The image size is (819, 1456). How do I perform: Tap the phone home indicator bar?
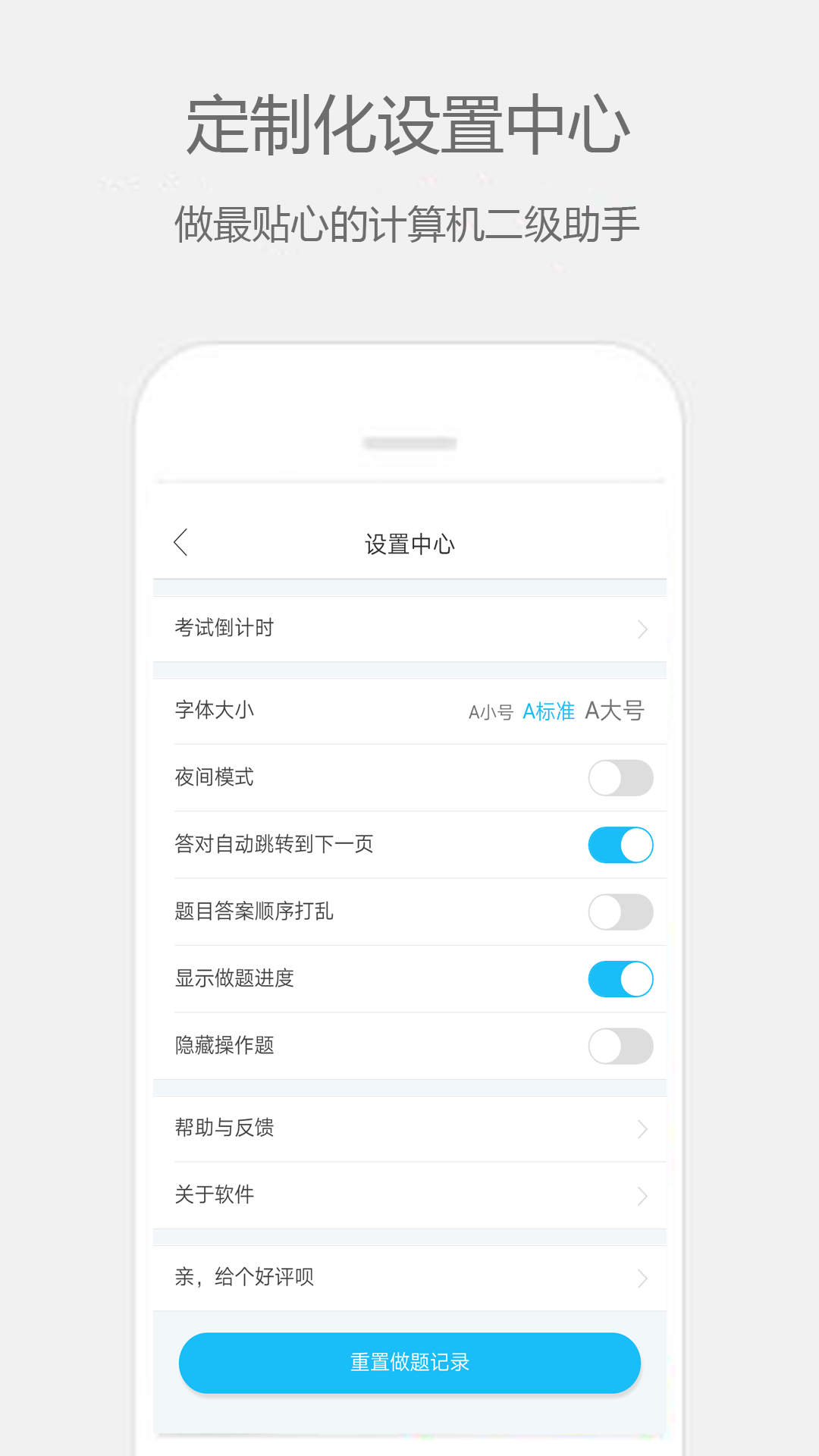[x=409, y=445]
